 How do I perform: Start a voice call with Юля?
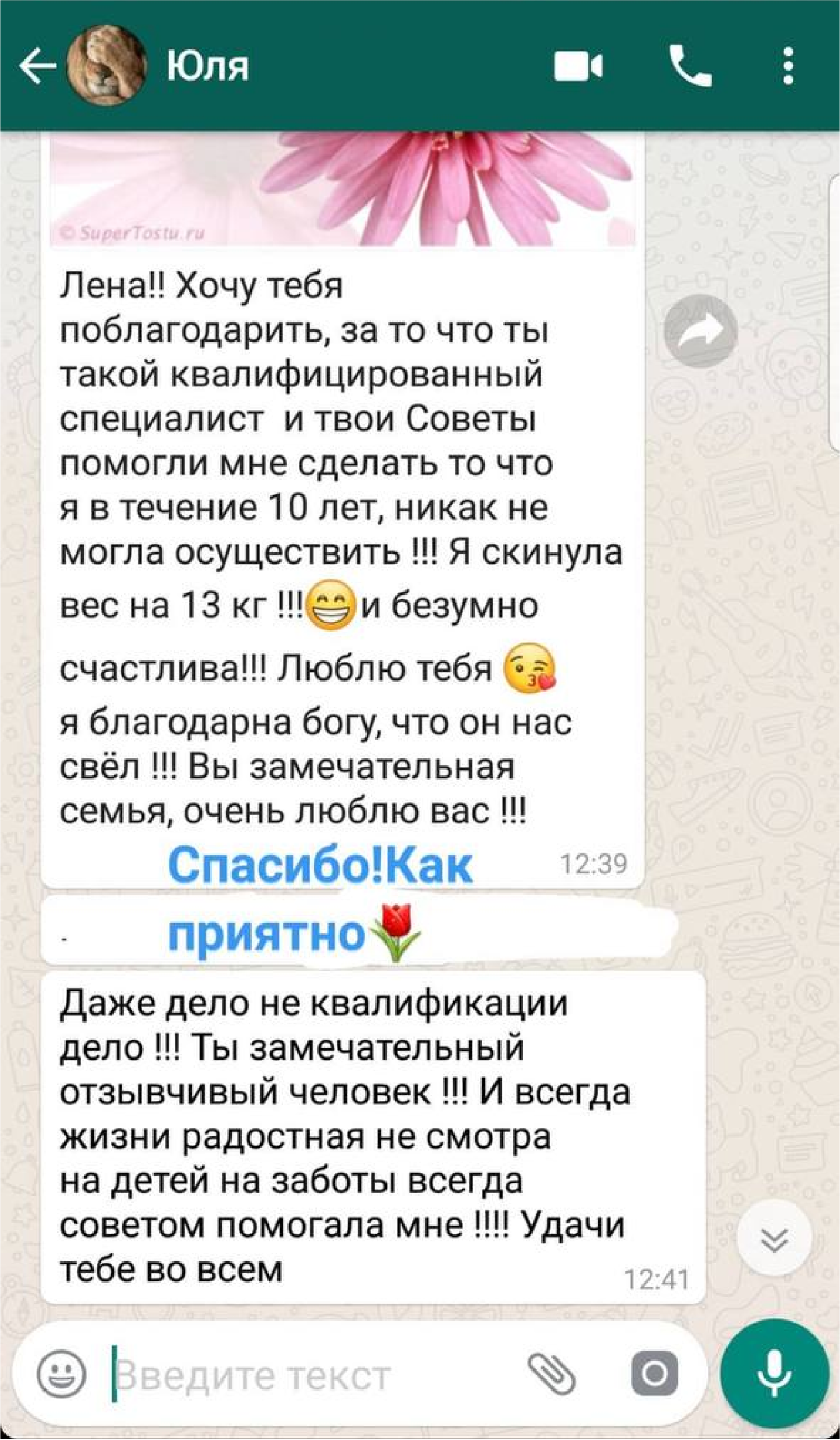click(689, 66)
